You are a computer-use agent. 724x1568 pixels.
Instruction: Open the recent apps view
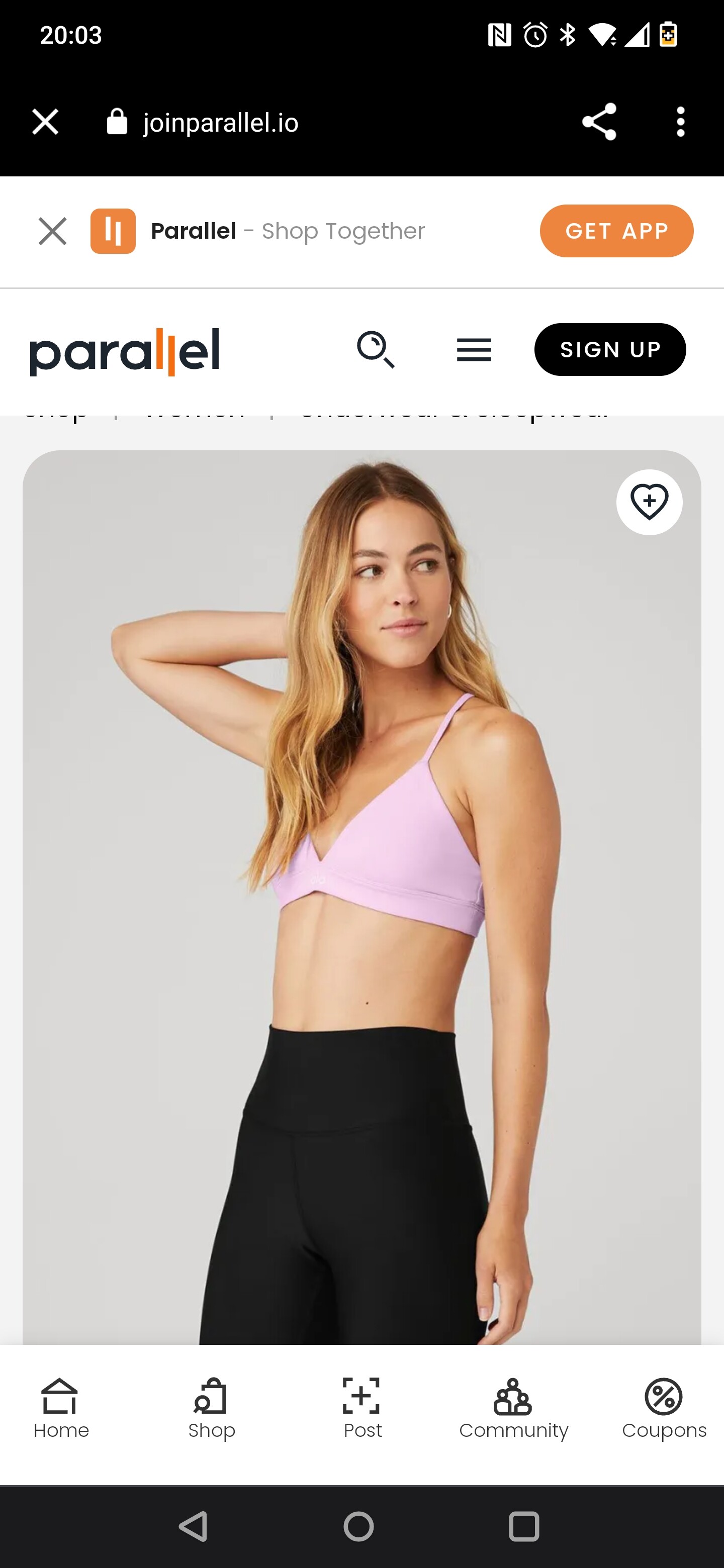click(x=524, y=1527)
